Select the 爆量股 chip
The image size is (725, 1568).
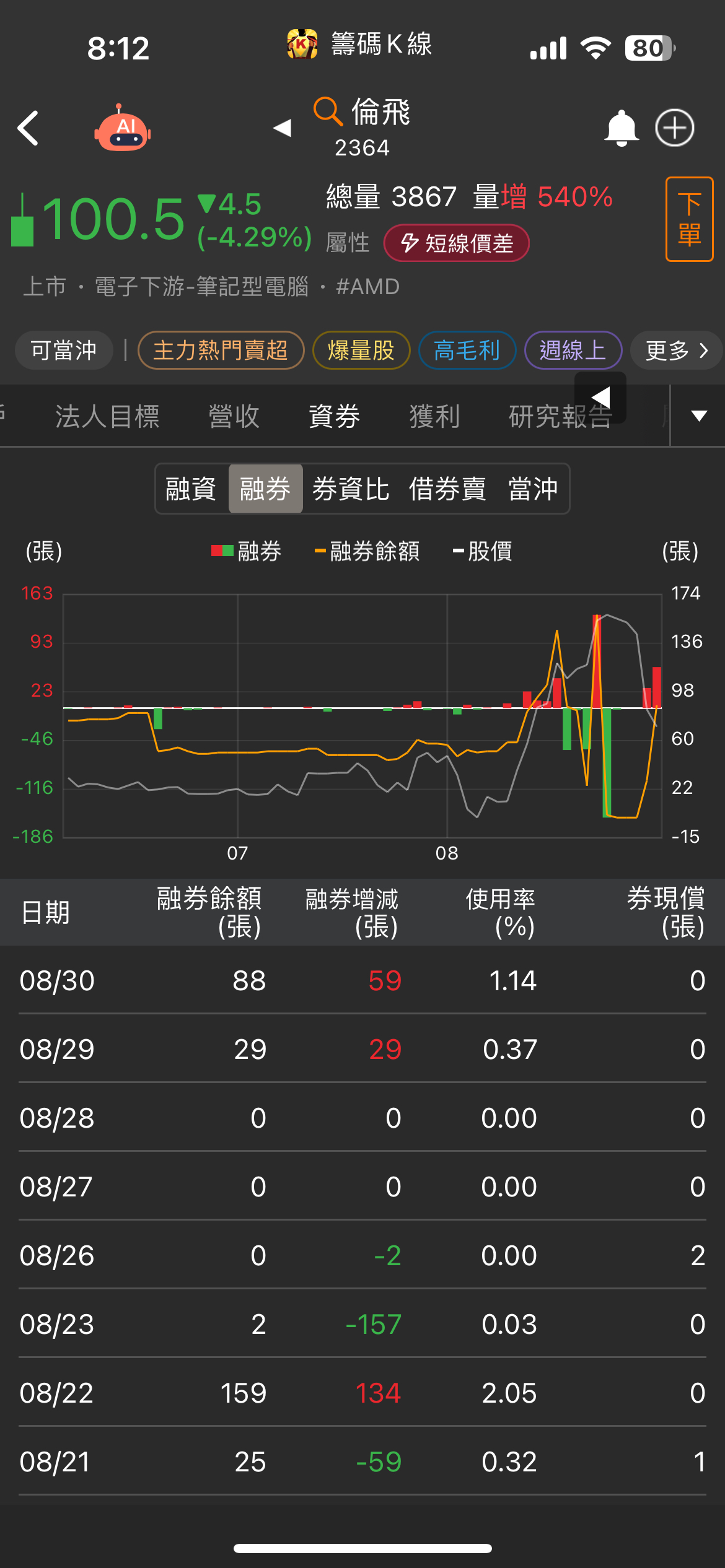(361, 351)
